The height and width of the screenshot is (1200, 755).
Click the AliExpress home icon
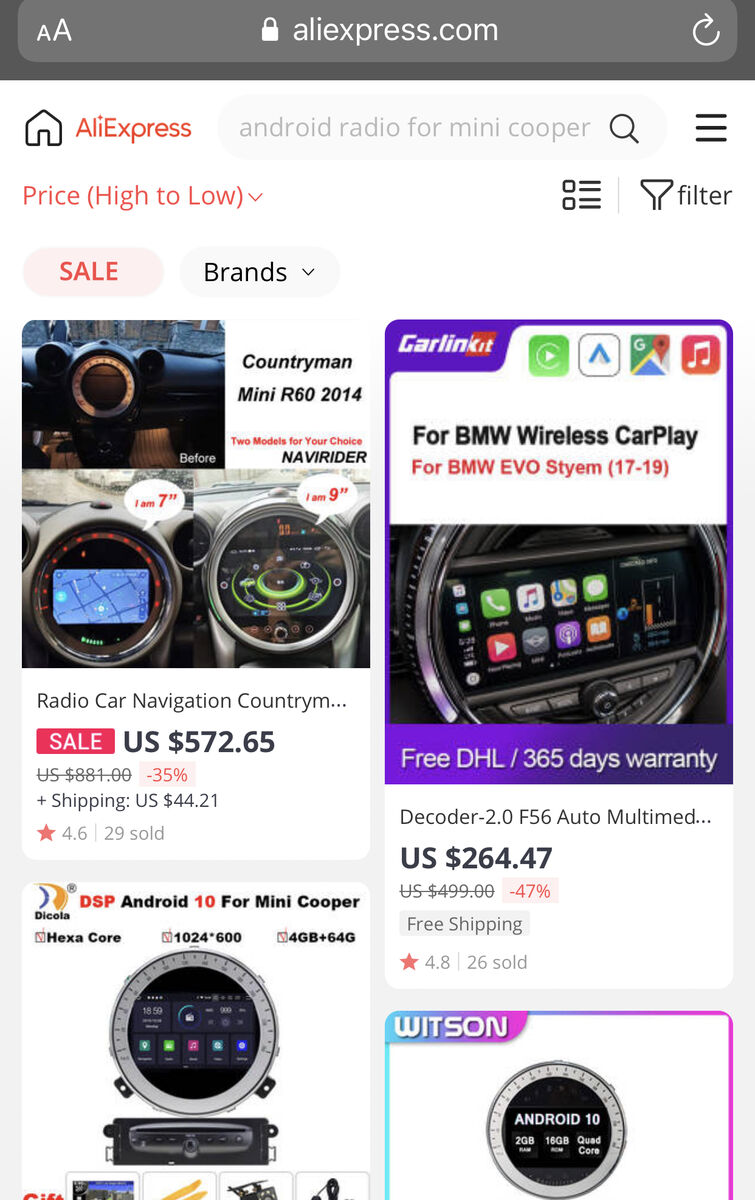43,128
